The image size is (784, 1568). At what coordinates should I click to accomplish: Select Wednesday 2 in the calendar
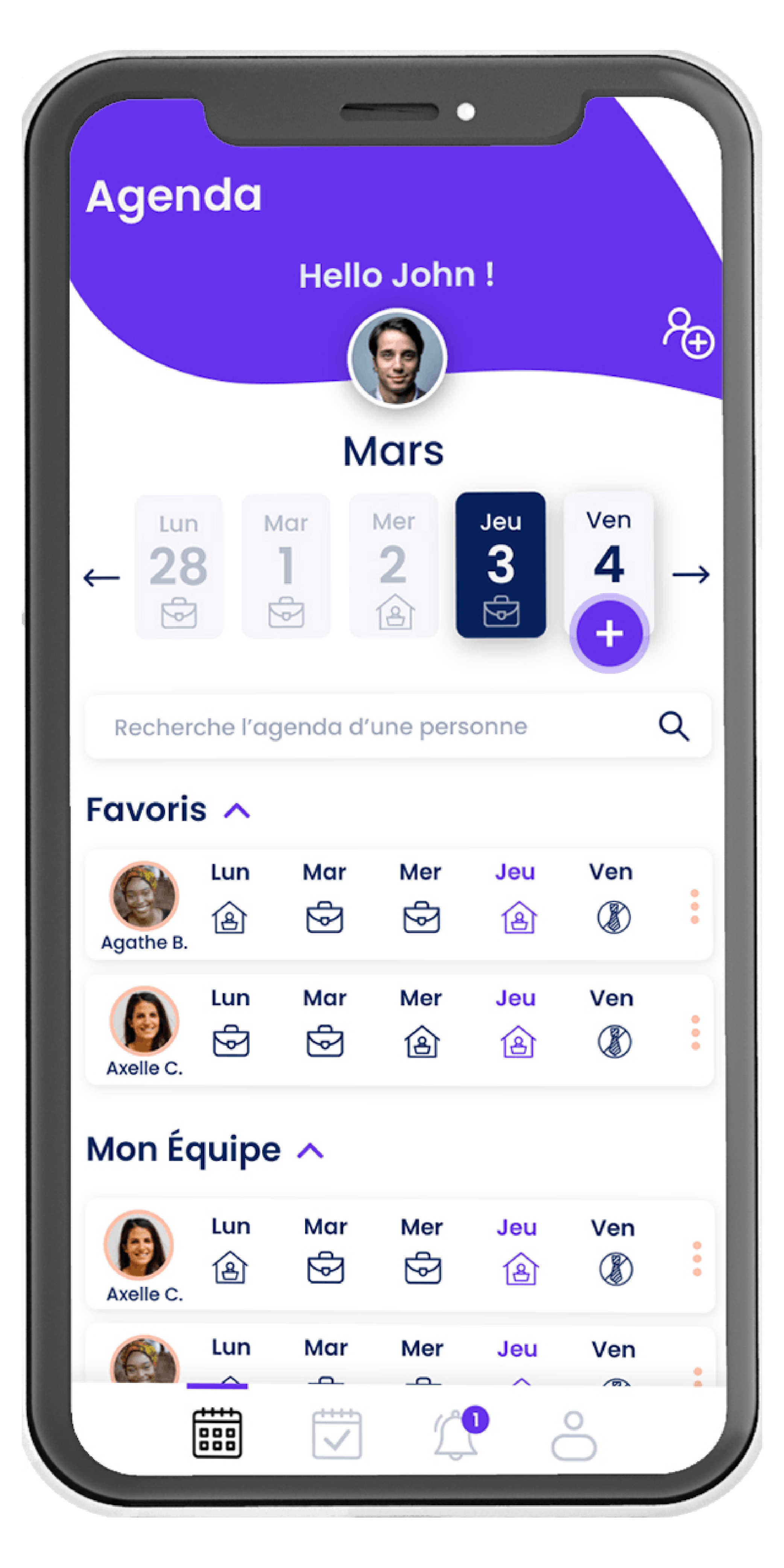393,565
